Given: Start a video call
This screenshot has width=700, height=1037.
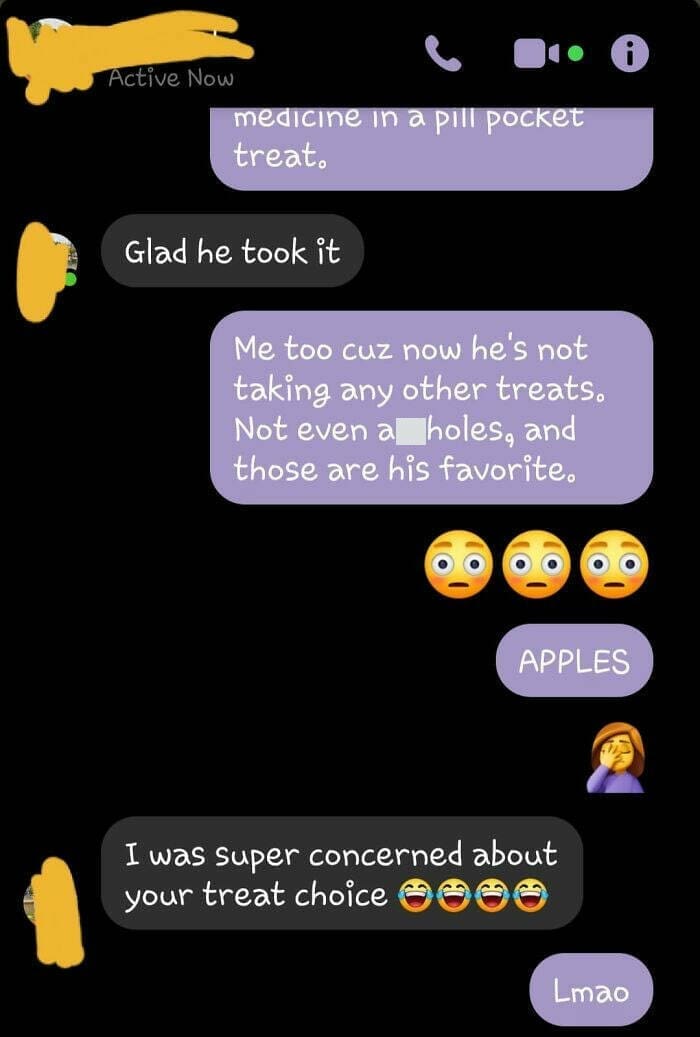Looking at the screenshot, I should (537, 54).
